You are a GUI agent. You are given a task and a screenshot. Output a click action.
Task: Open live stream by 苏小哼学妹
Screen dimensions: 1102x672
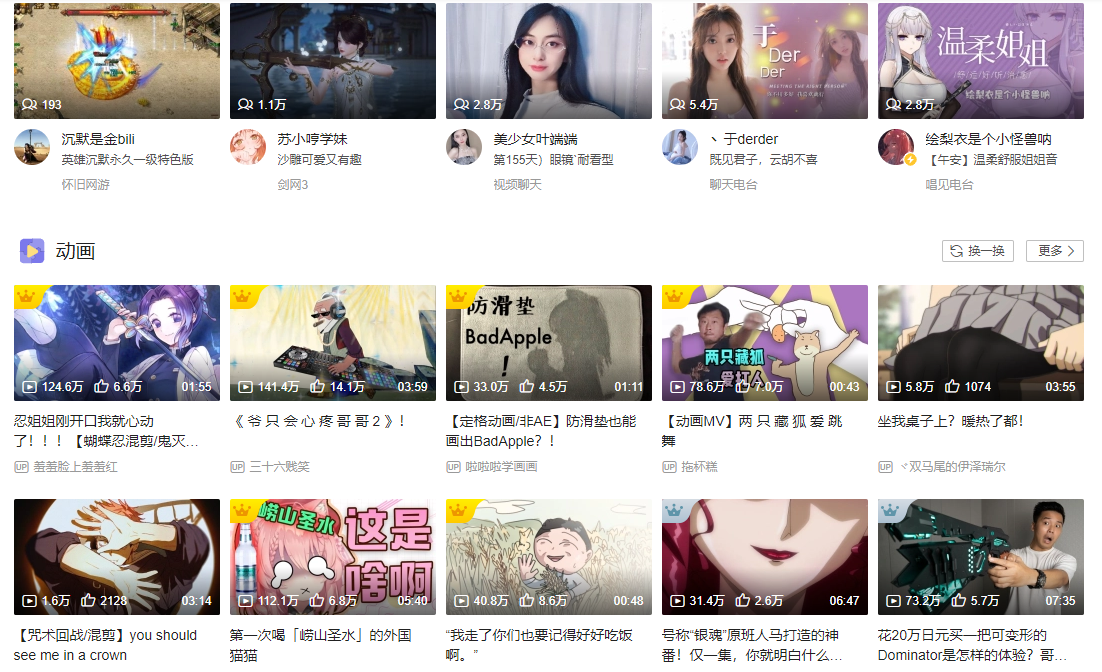tap(333, 61)
